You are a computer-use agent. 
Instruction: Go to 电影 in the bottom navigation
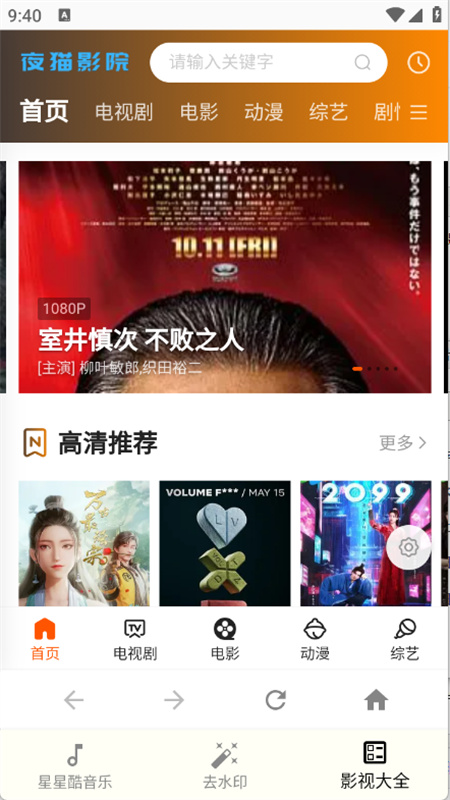[225, 639]
